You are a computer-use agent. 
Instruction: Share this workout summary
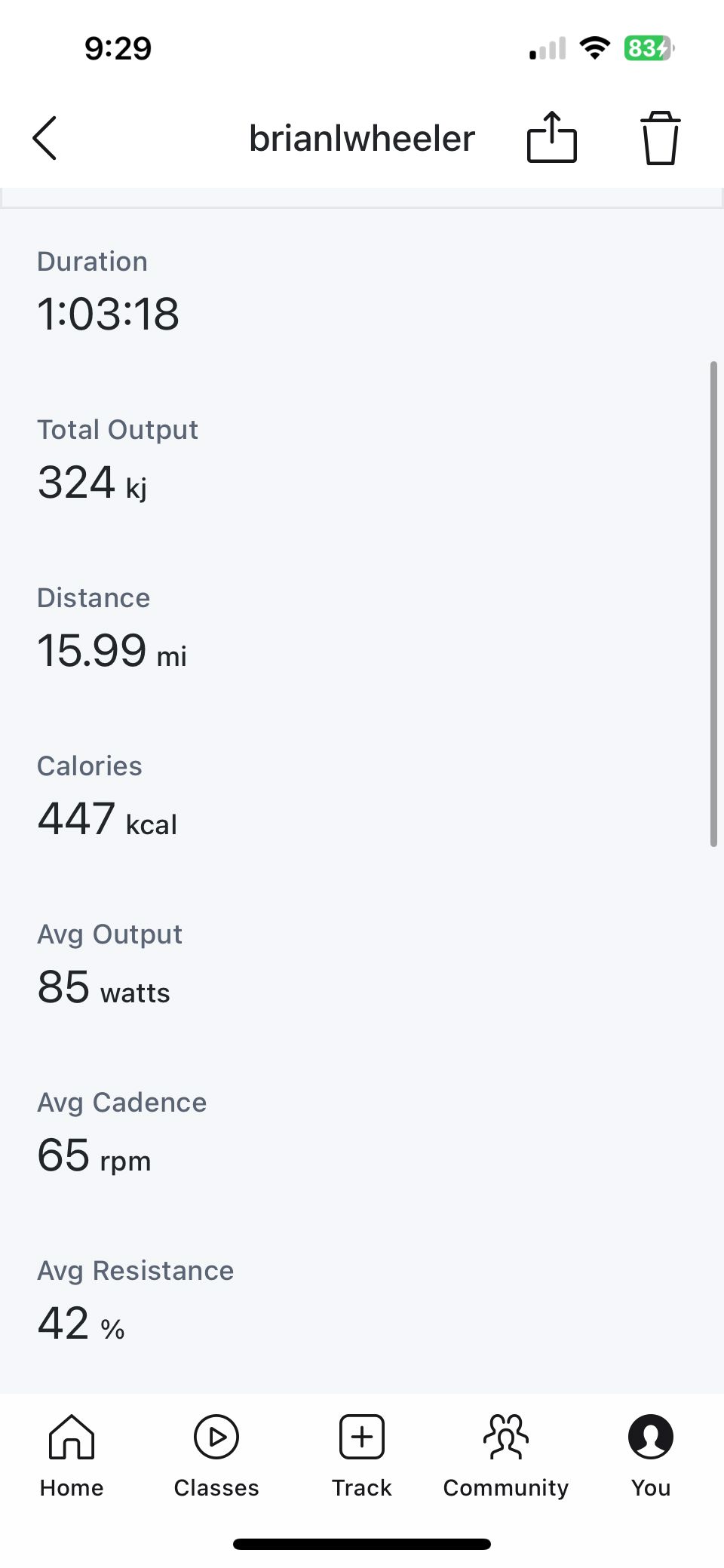coord(551,137)
